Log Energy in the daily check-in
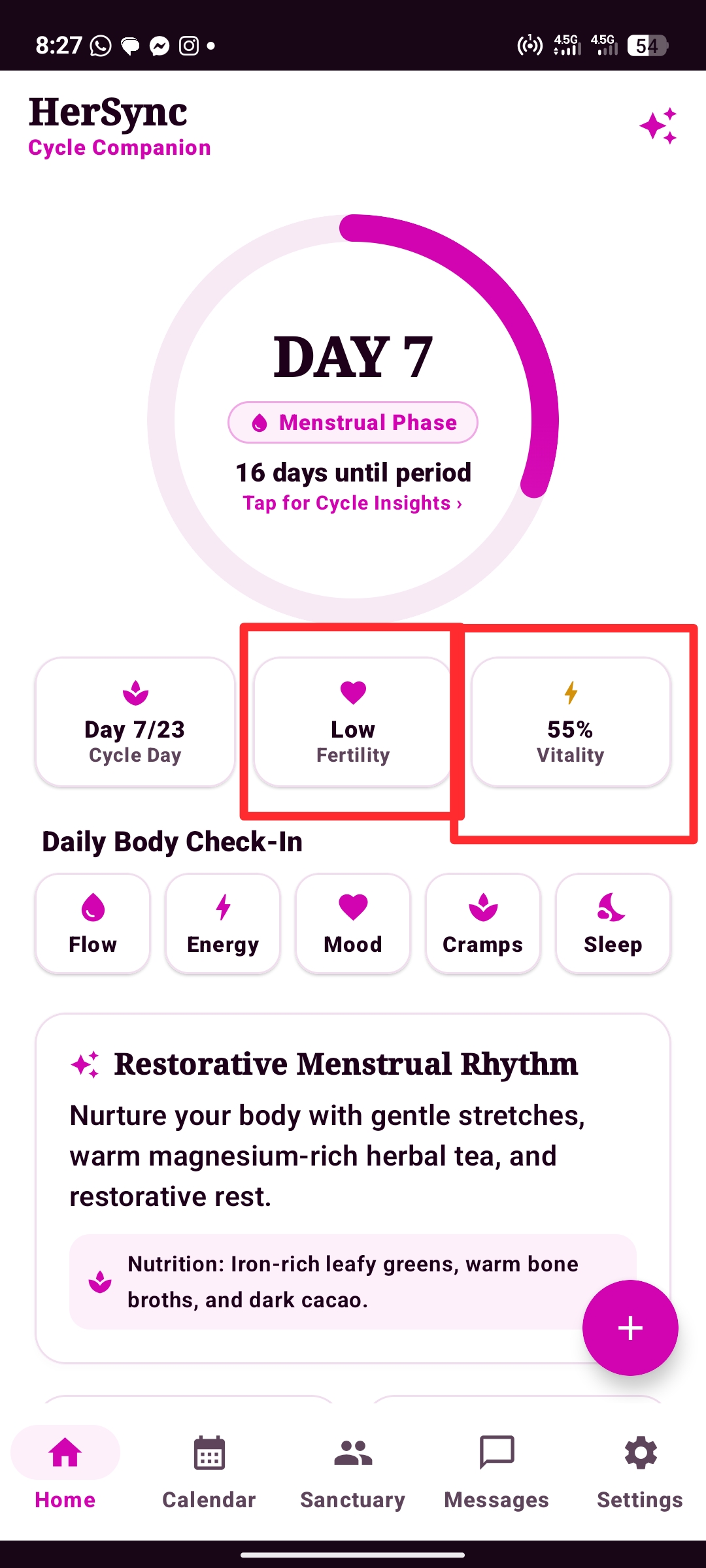This screenshot has height=1568, width=706. pyautogui.click(x=223, y=924)
